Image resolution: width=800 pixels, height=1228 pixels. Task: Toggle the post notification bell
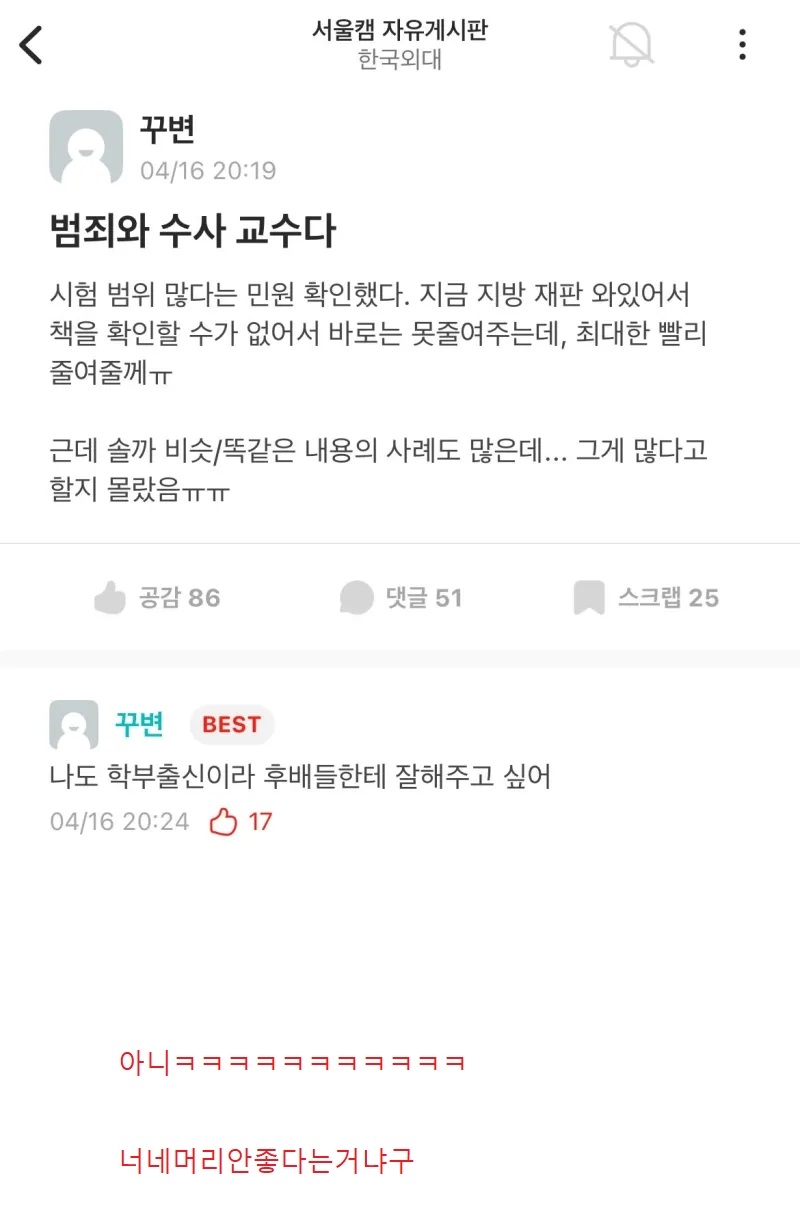(631, 45)
